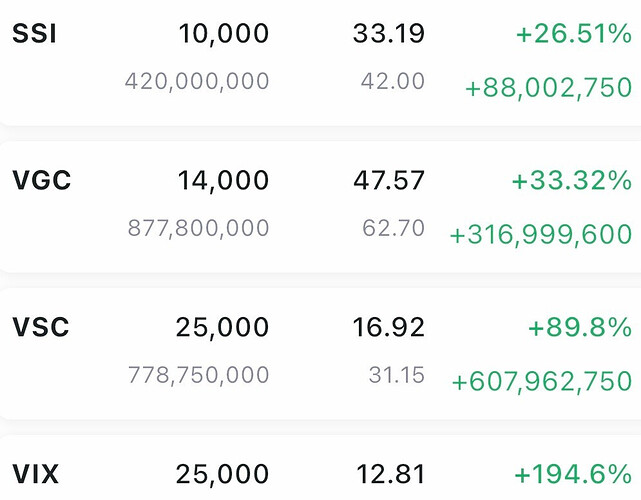
Task: Select the VIX stock holding card
Action: [x=320, y=472]
